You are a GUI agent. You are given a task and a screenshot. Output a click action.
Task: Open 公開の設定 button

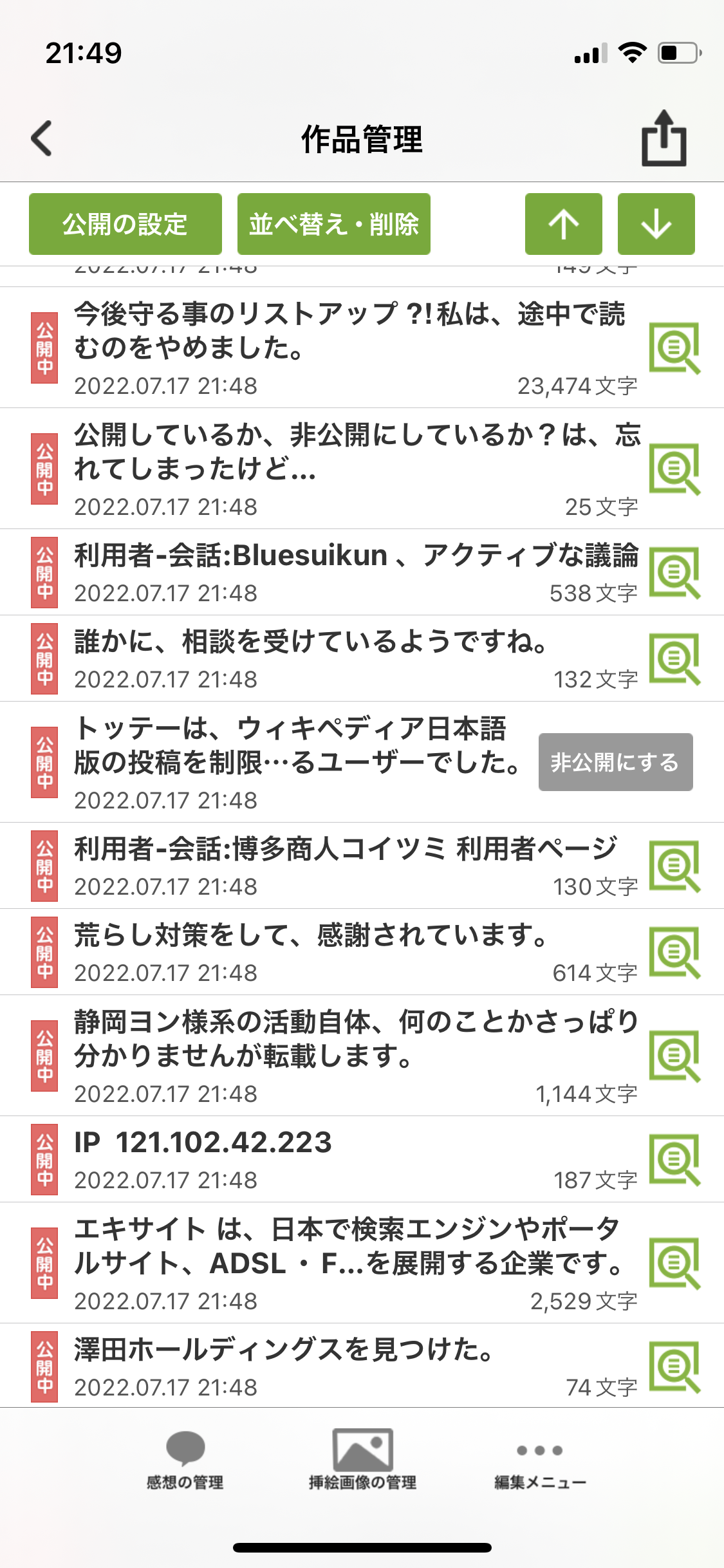[125, 224]
